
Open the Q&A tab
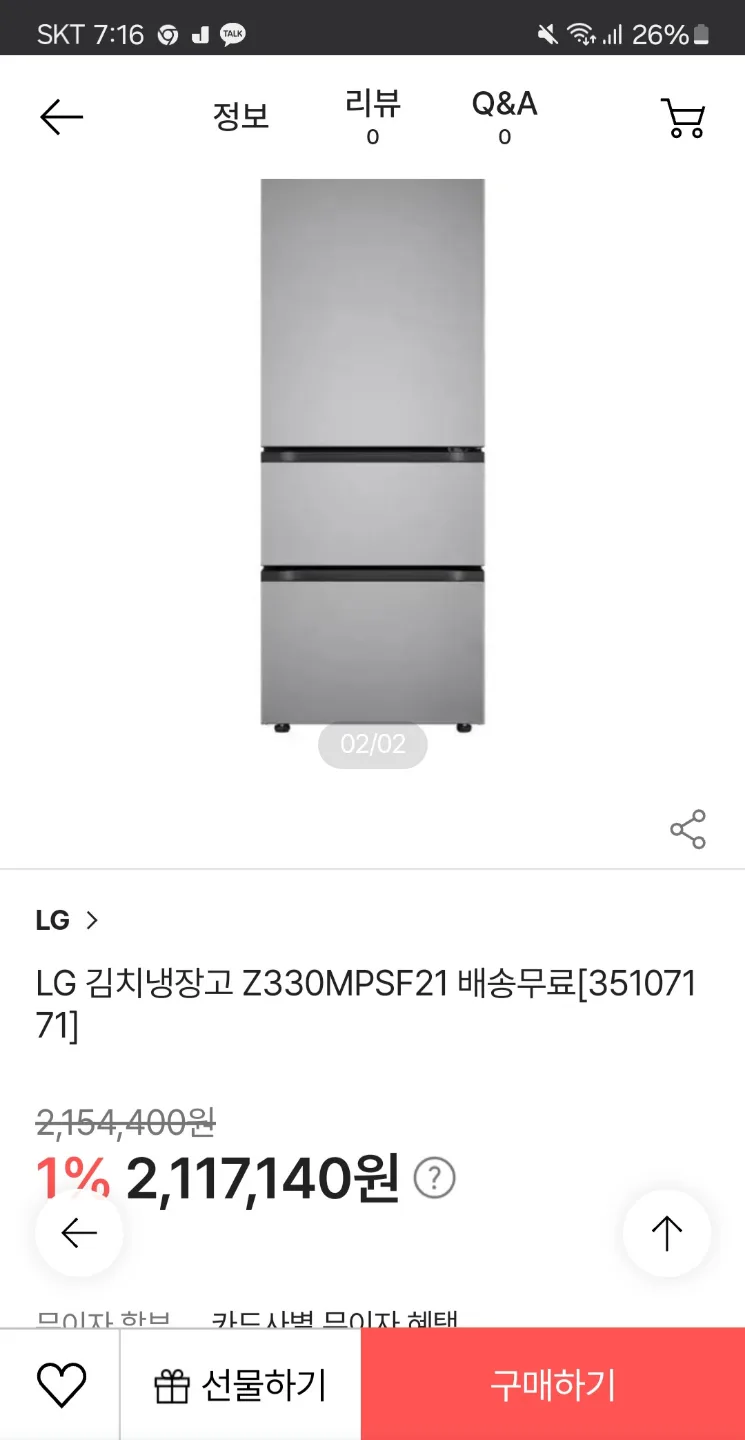coord(504,117)
